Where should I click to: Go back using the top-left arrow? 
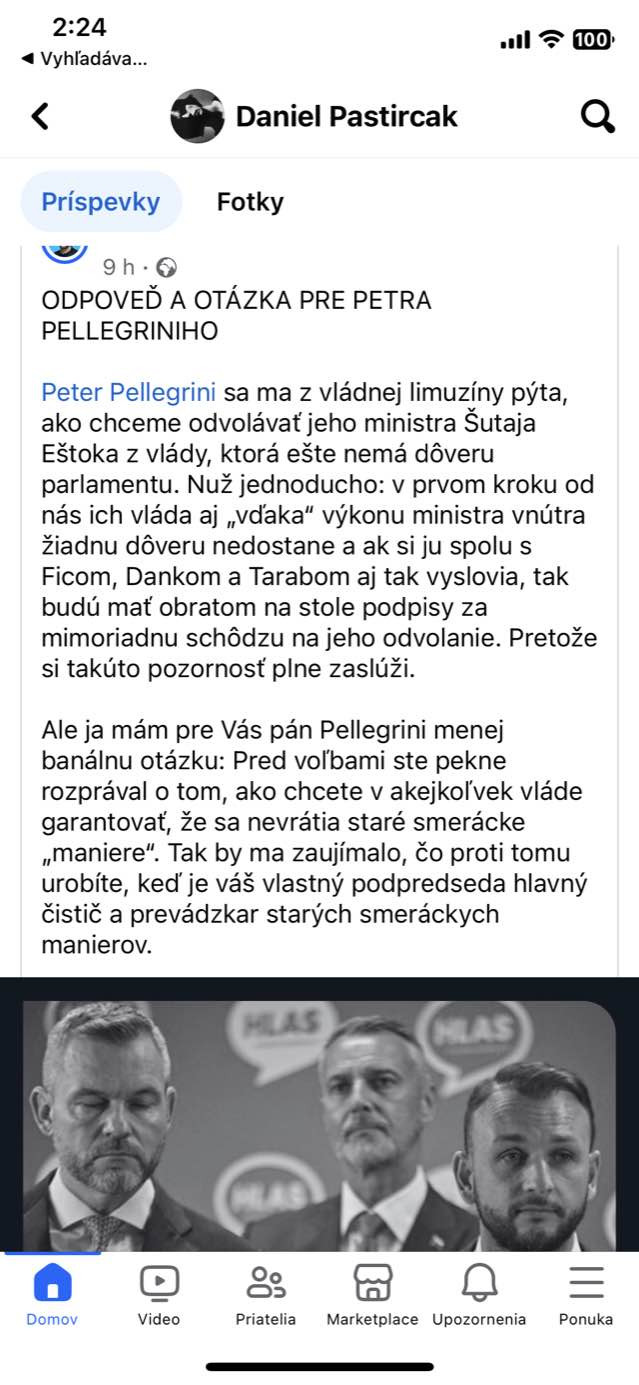click(40, 117)
